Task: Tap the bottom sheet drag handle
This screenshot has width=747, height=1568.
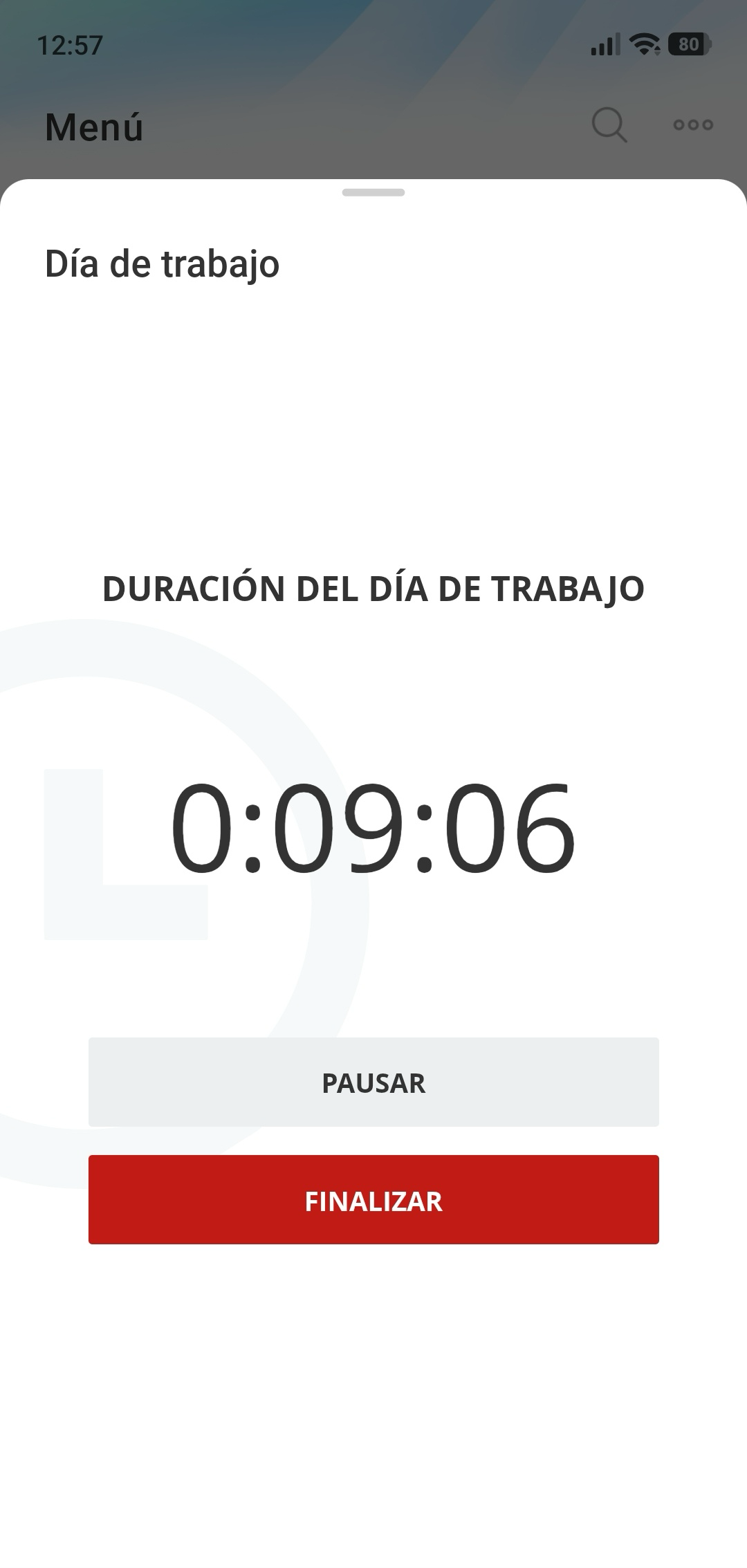Action: 373,192
